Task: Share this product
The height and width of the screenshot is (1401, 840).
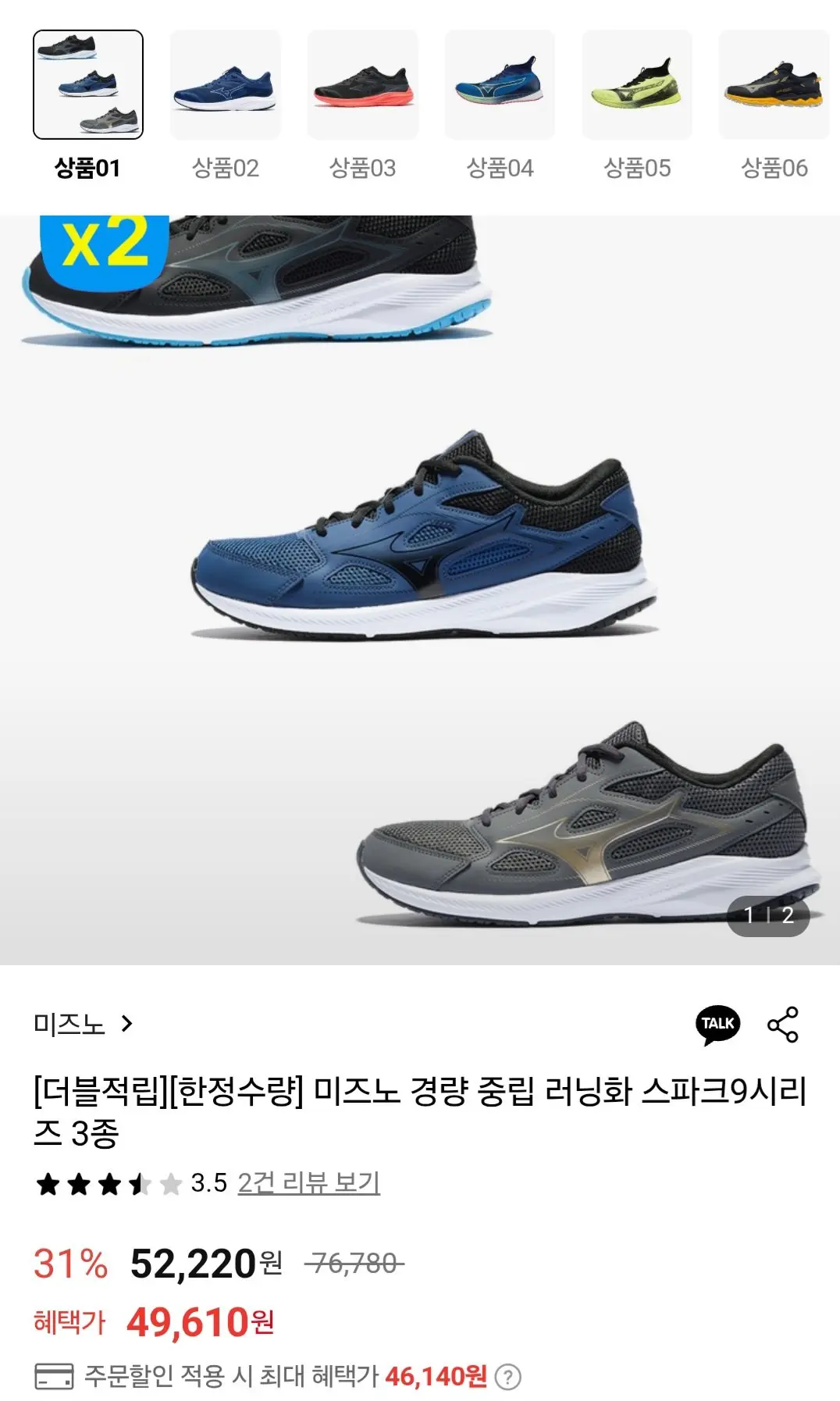Action: [x=782, y=1025]
